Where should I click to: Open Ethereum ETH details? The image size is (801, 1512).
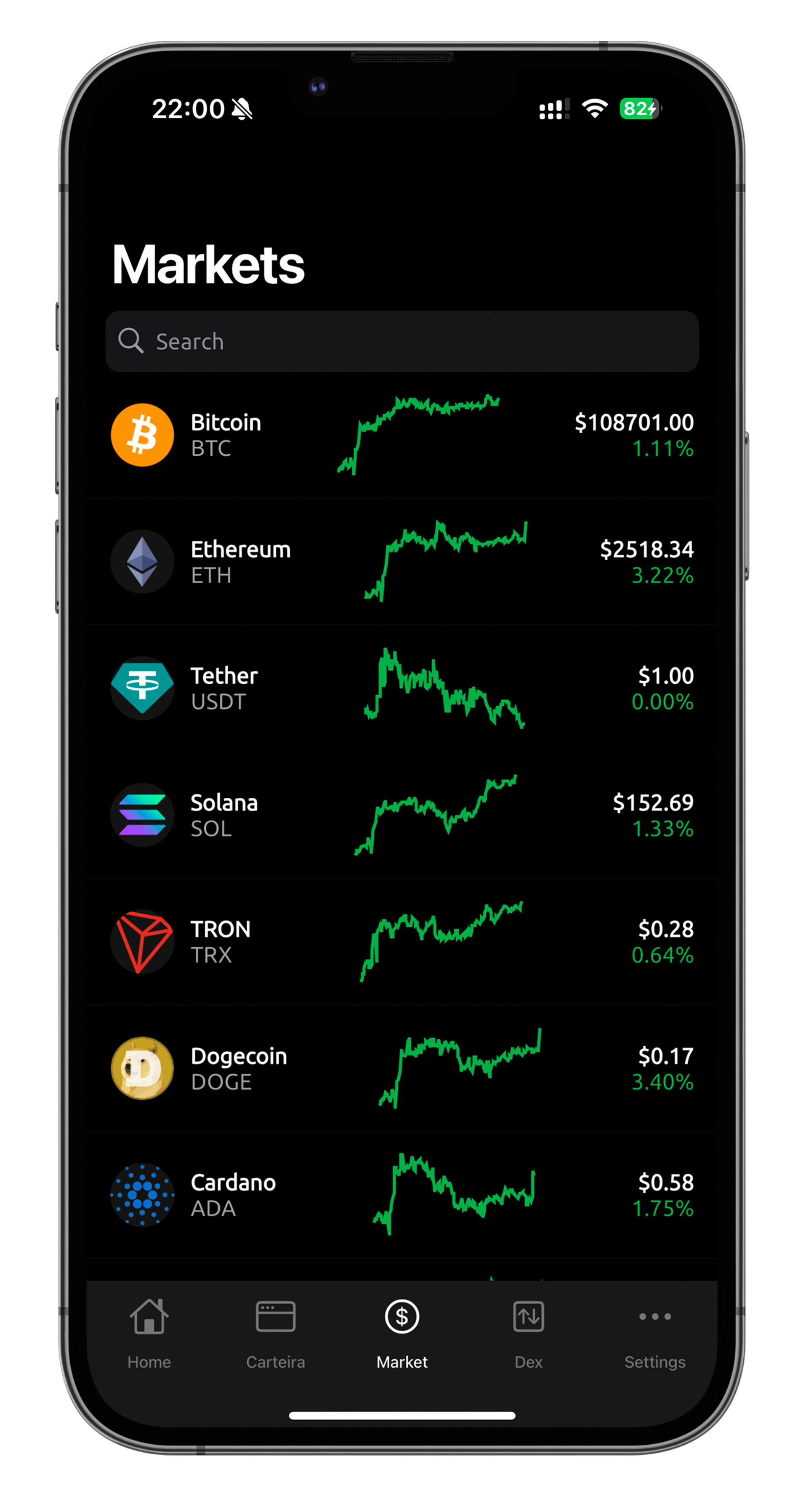[402, 562]
